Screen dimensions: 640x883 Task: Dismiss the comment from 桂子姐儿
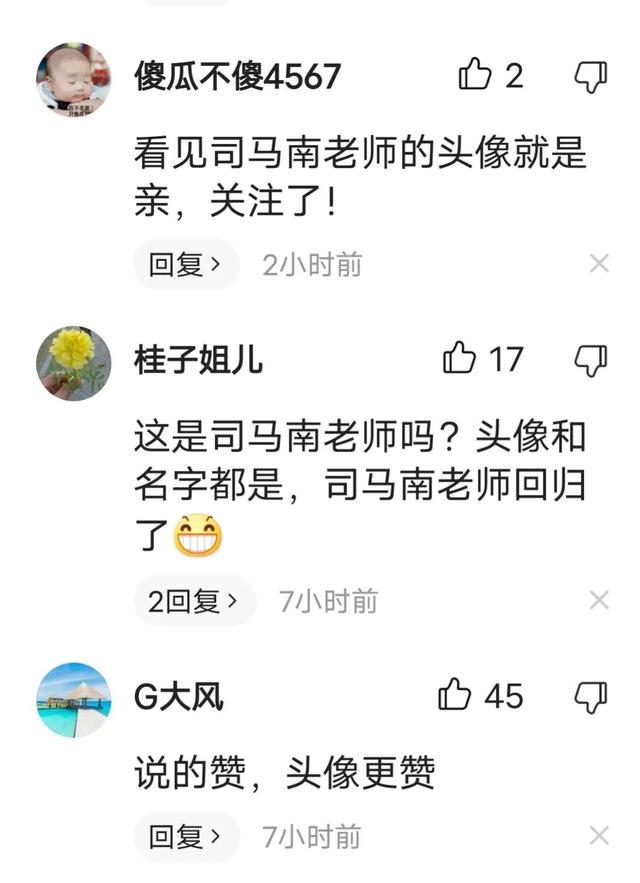click(599, 600)
